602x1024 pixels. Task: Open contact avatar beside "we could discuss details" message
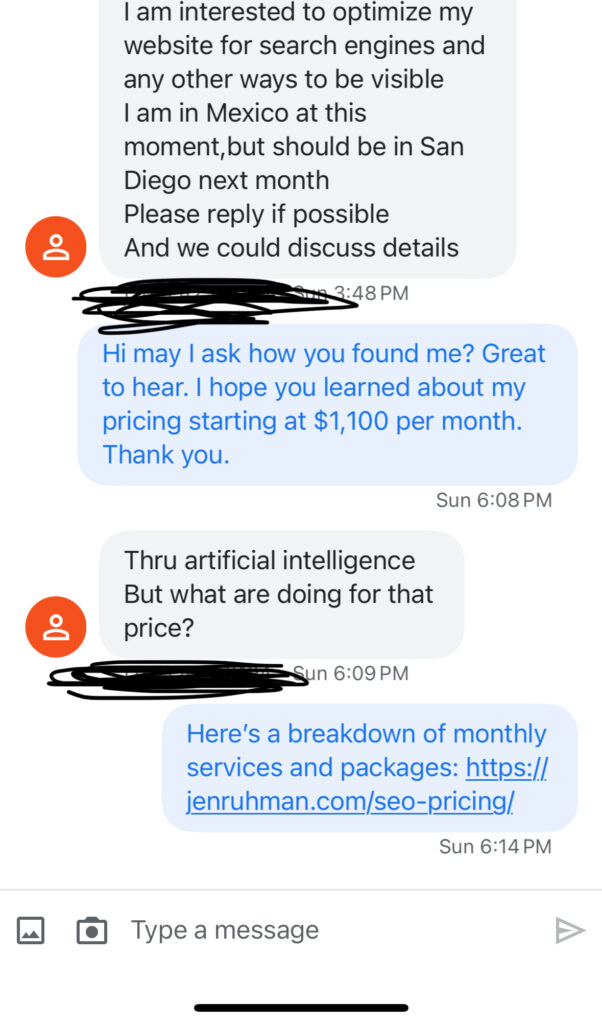pyautogui.click(x=56, y=248)
